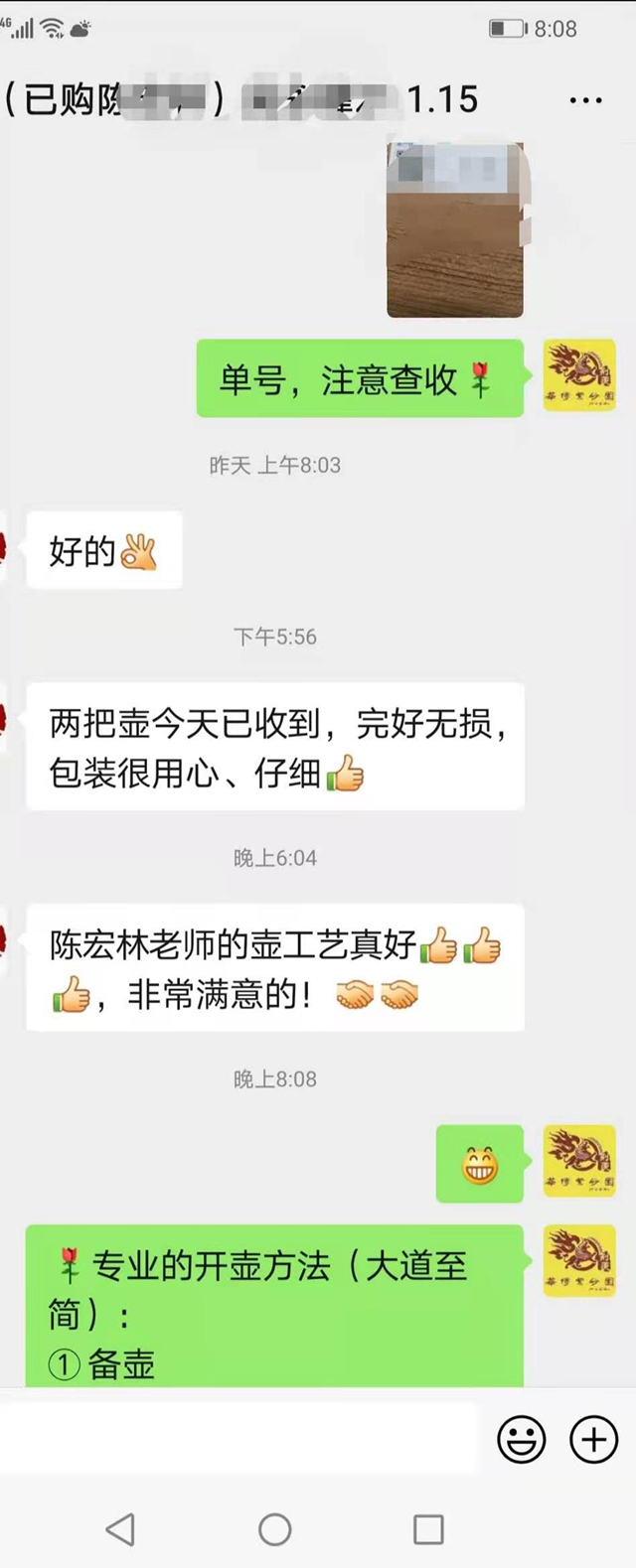Open the sent photo at top
The height and width of the screenshot is (1568, 636).
point(455,230)
